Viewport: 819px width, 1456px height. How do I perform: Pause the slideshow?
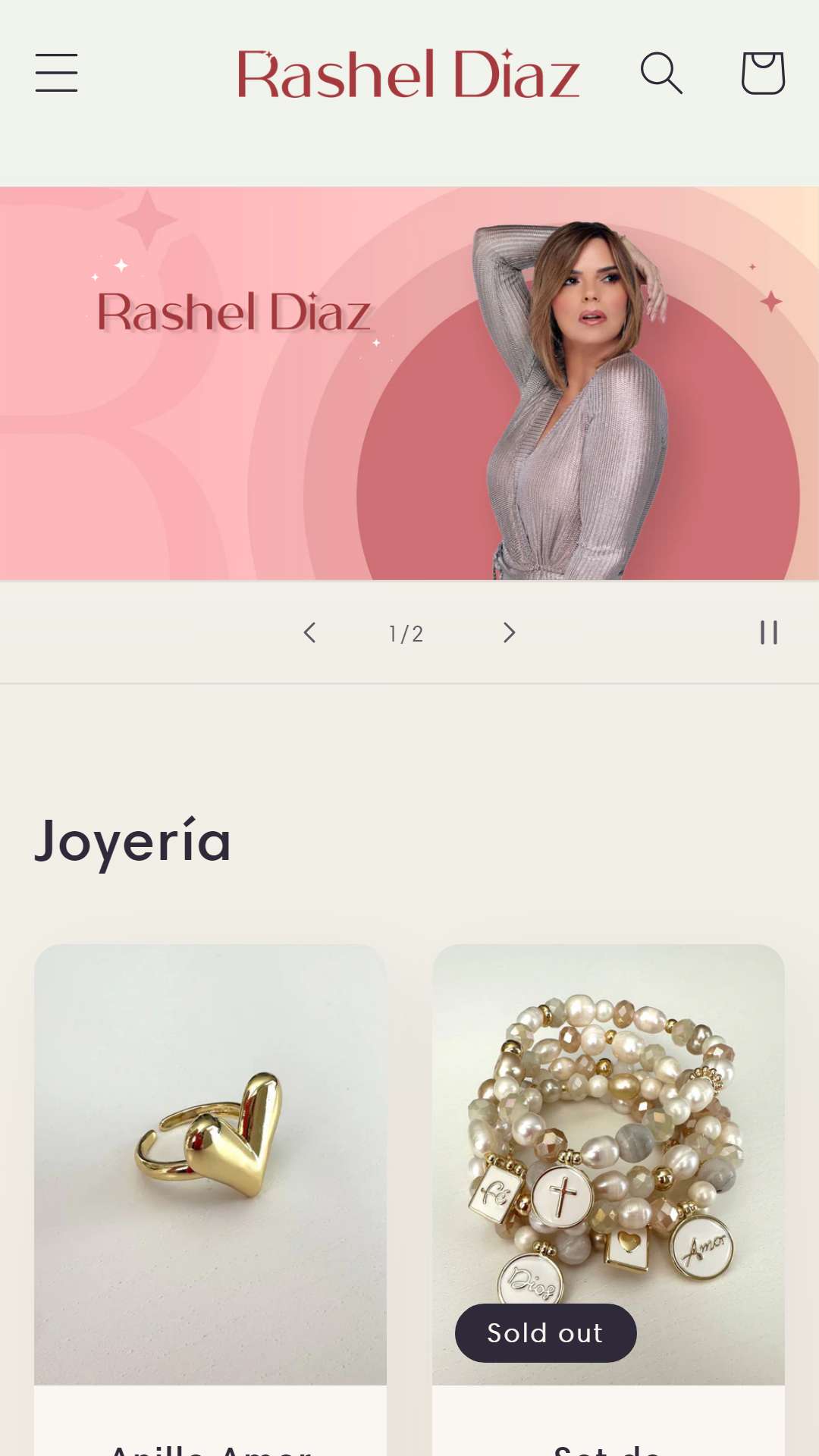click(768, 632)
